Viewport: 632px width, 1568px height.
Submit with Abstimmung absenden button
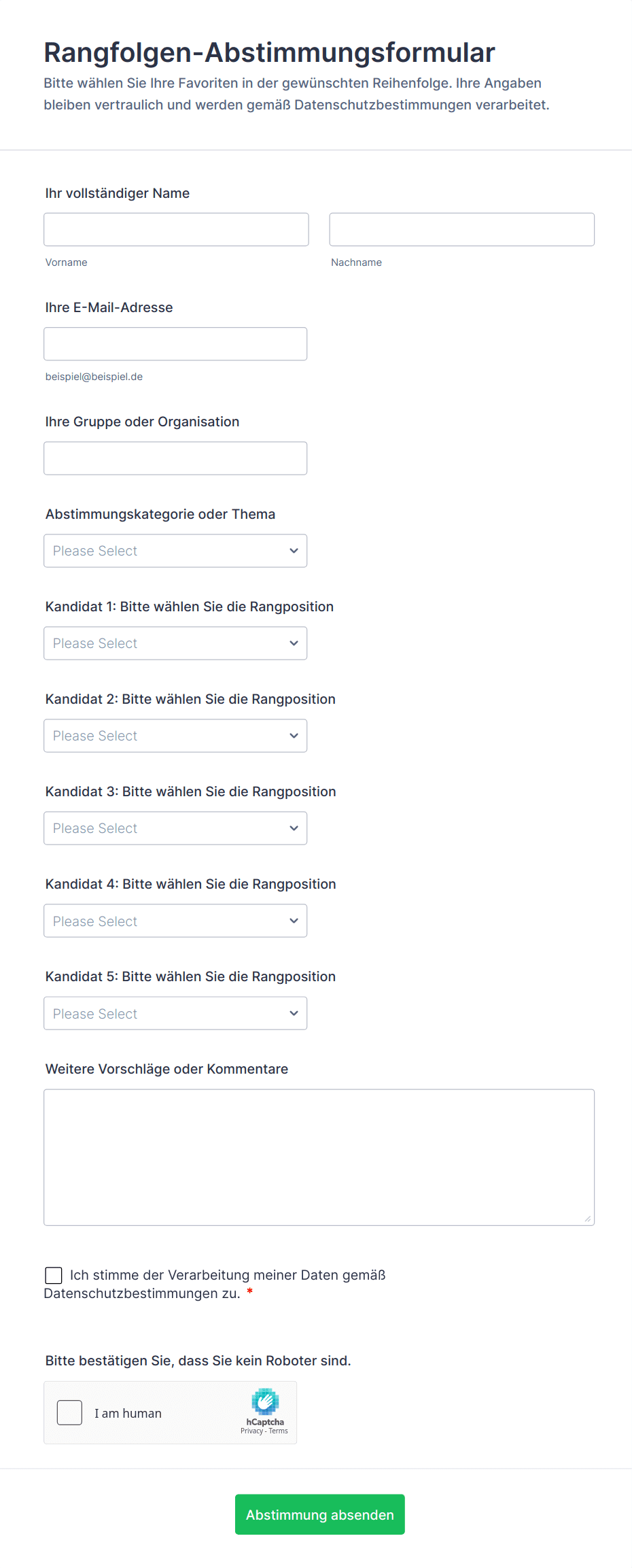click(319, 1514)
